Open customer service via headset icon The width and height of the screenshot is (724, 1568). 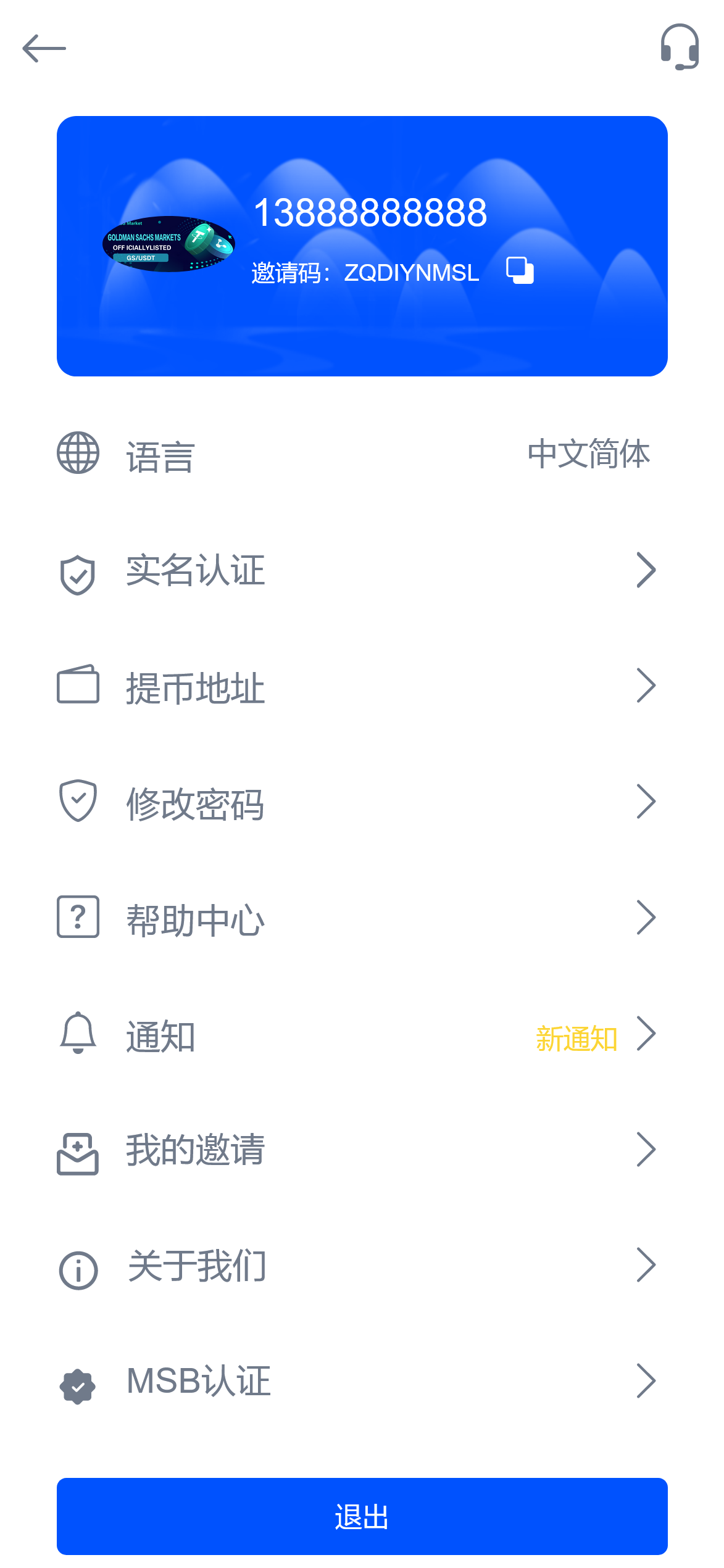click(x=680, y=48)
